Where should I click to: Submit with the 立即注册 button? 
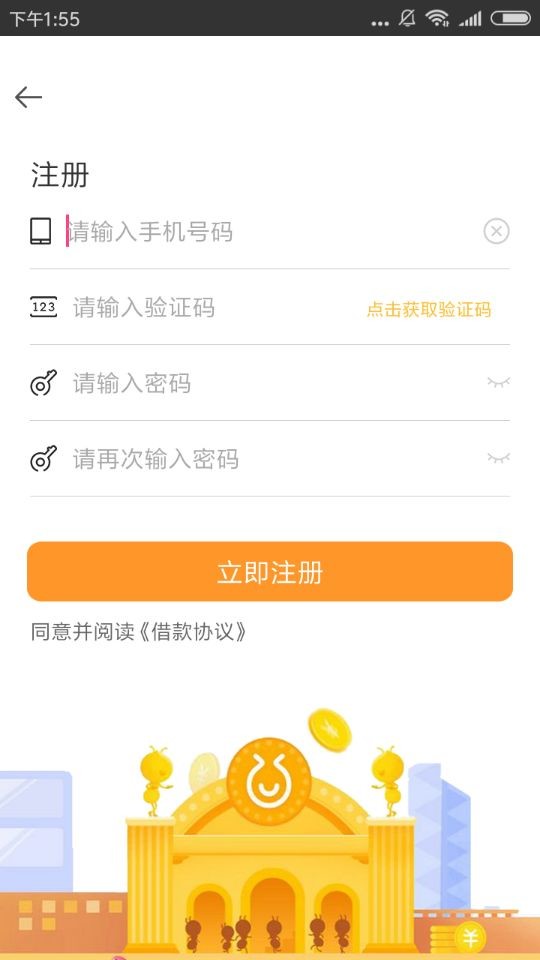(x=269, y=571)
